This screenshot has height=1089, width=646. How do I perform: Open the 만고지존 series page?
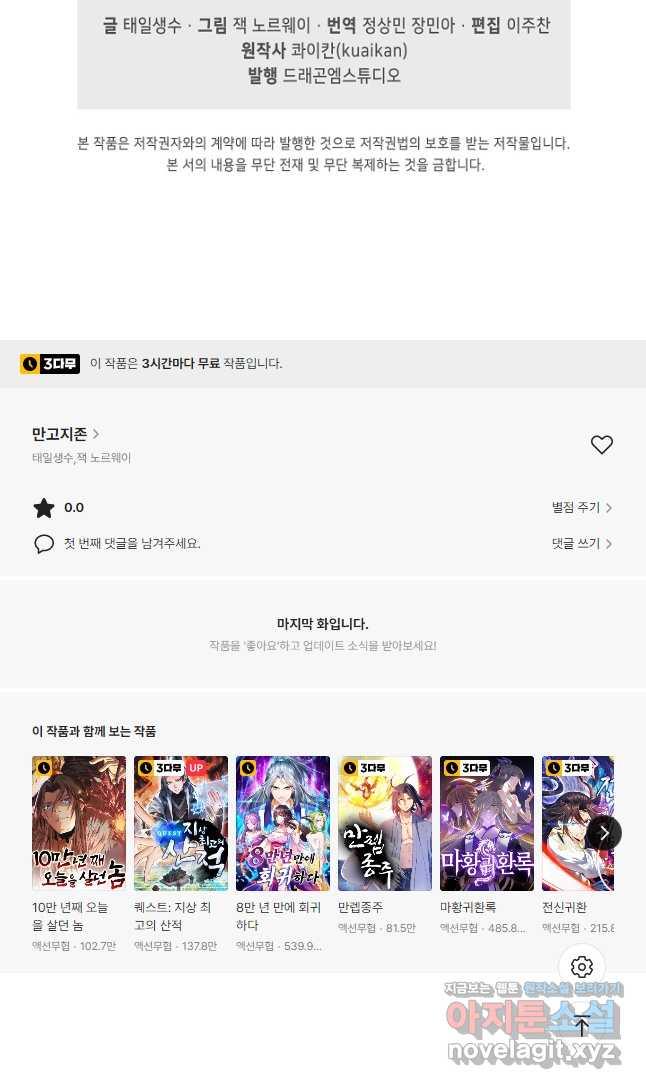pyautogui.click(x=65, y=434)
